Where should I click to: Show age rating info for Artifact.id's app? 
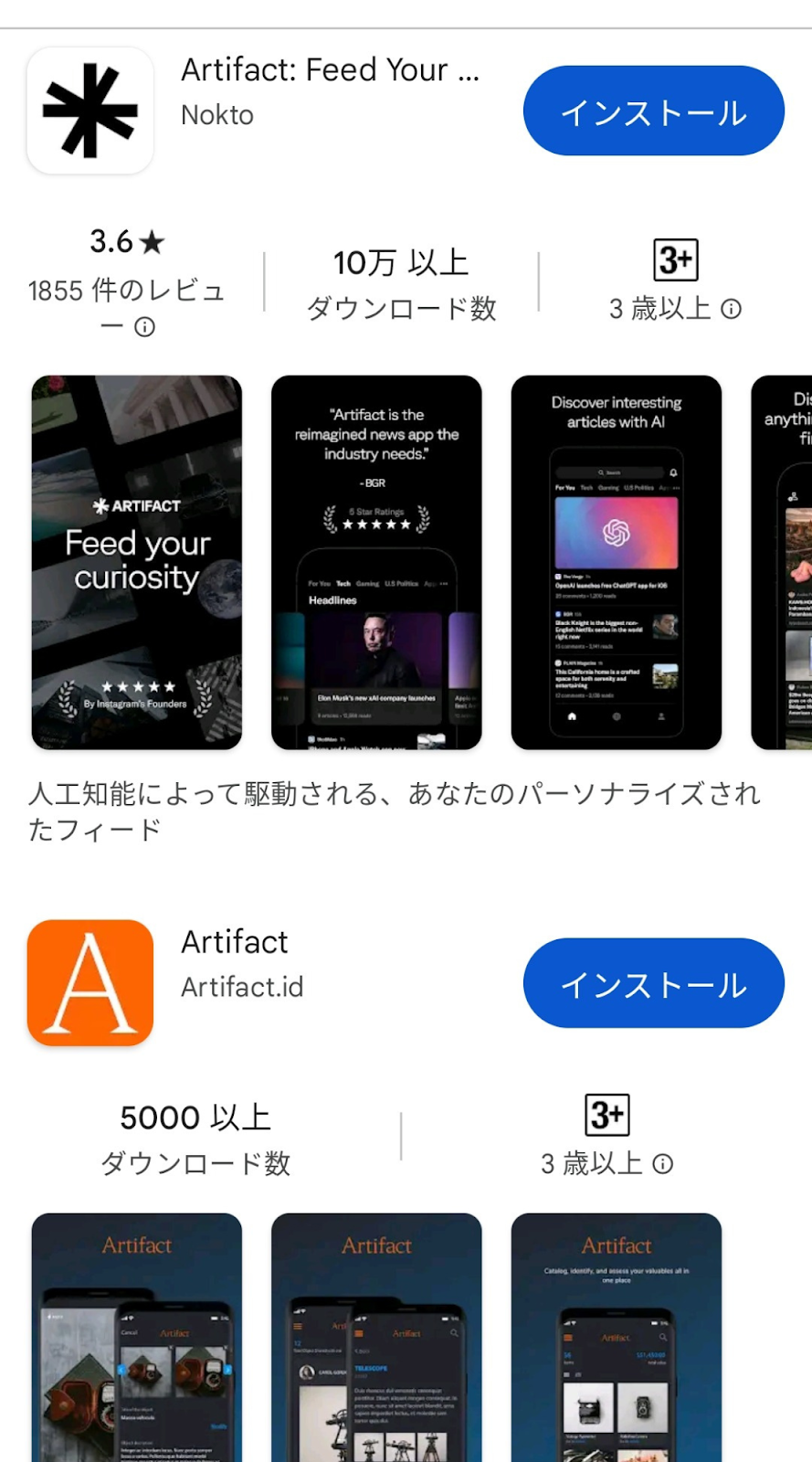[663, 1164]
